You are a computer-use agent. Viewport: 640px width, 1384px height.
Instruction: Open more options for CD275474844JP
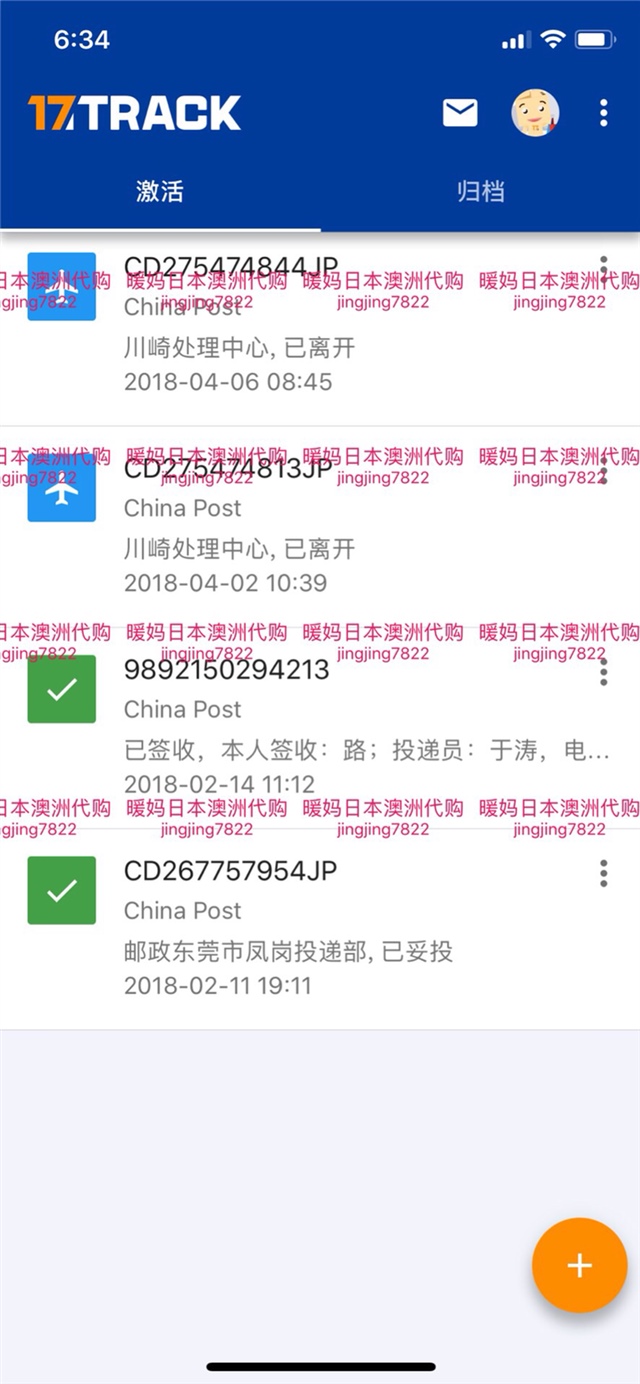[x=603, y=270]
